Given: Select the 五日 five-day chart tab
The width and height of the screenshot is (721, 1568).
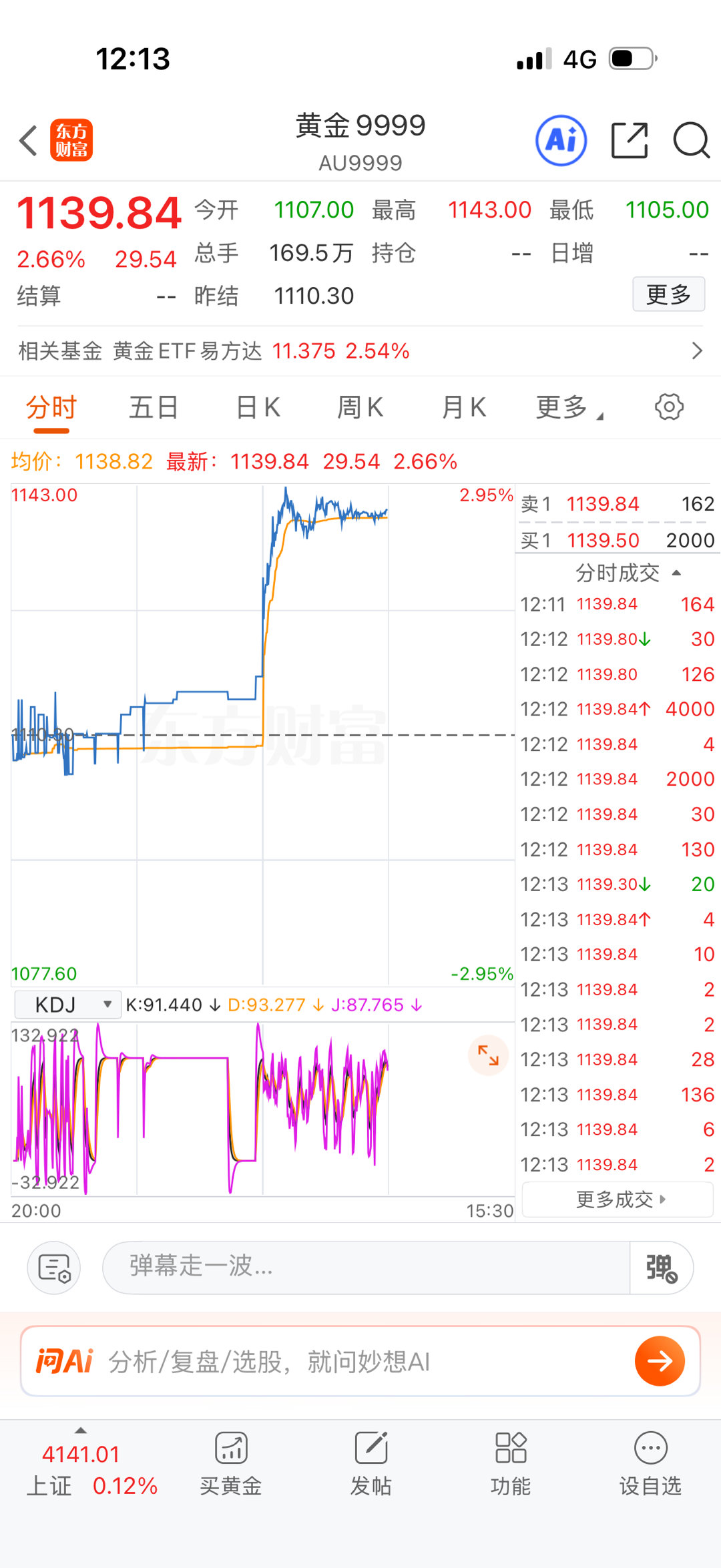Looking at the screenshot, I should pyautogui.click(x=153, y=407).
